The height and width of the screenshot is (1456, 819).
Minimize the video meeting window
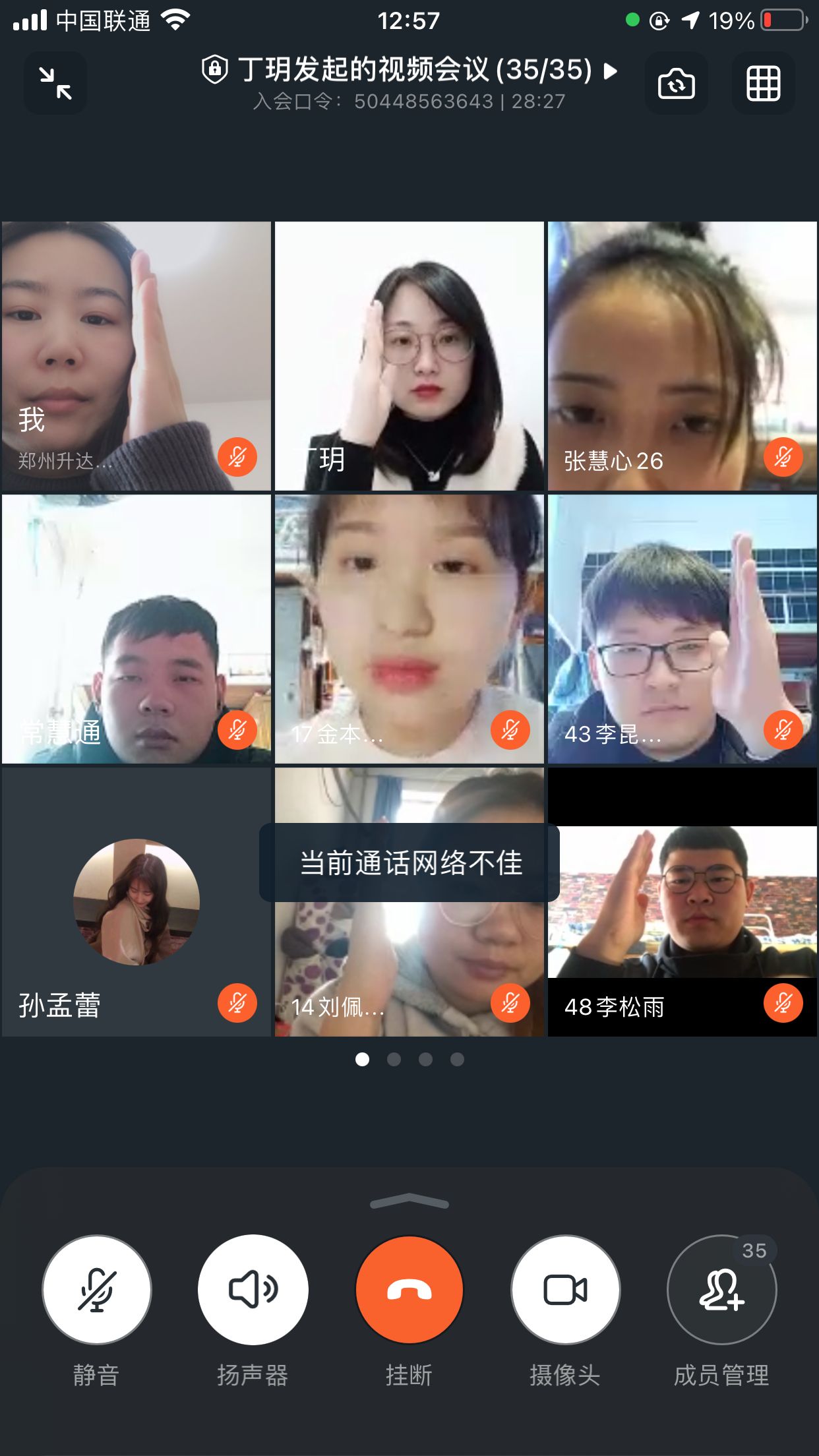[x=55, y=83]
